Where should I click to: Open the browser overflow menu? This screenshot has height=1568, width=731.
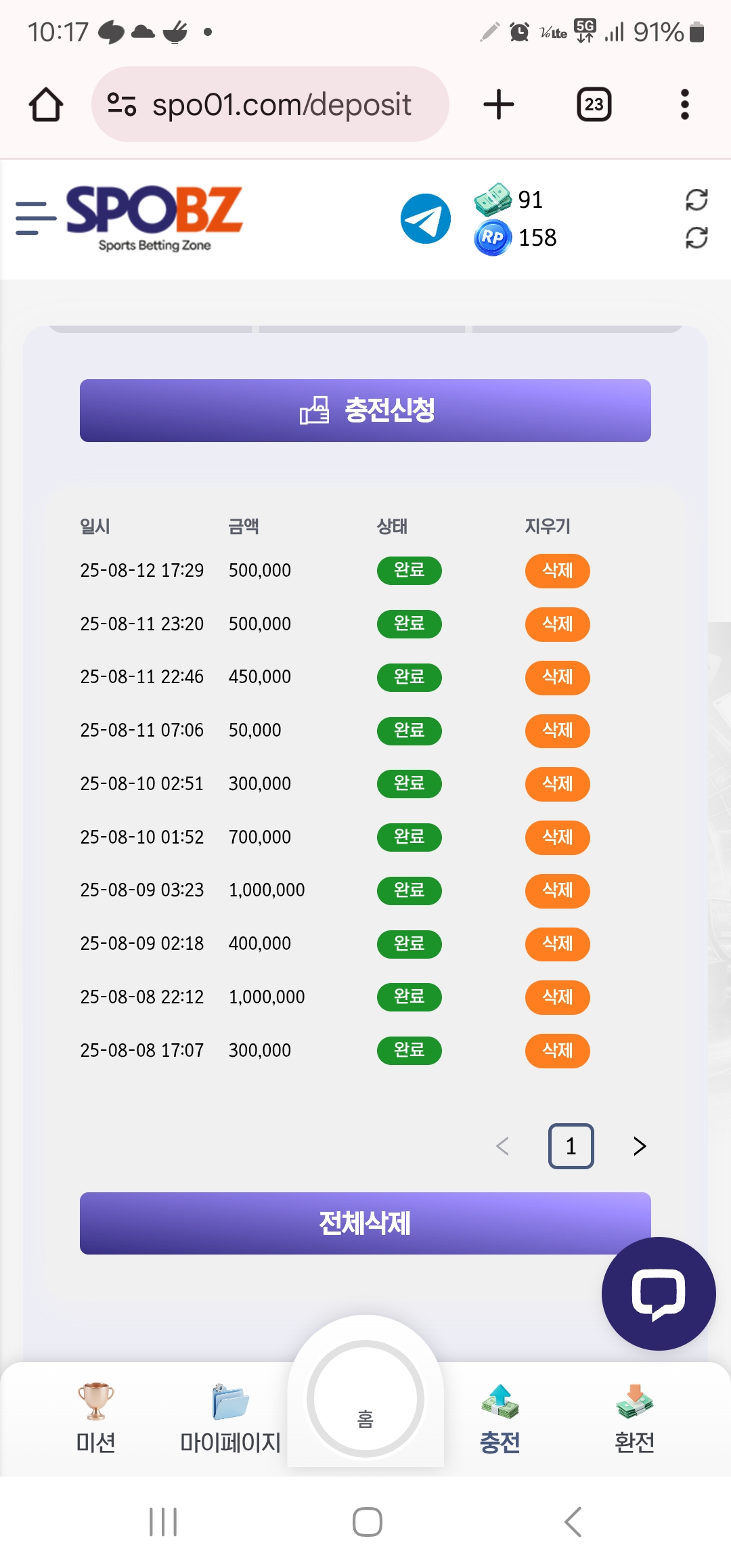pyautogui.click(x=684, y=104)
